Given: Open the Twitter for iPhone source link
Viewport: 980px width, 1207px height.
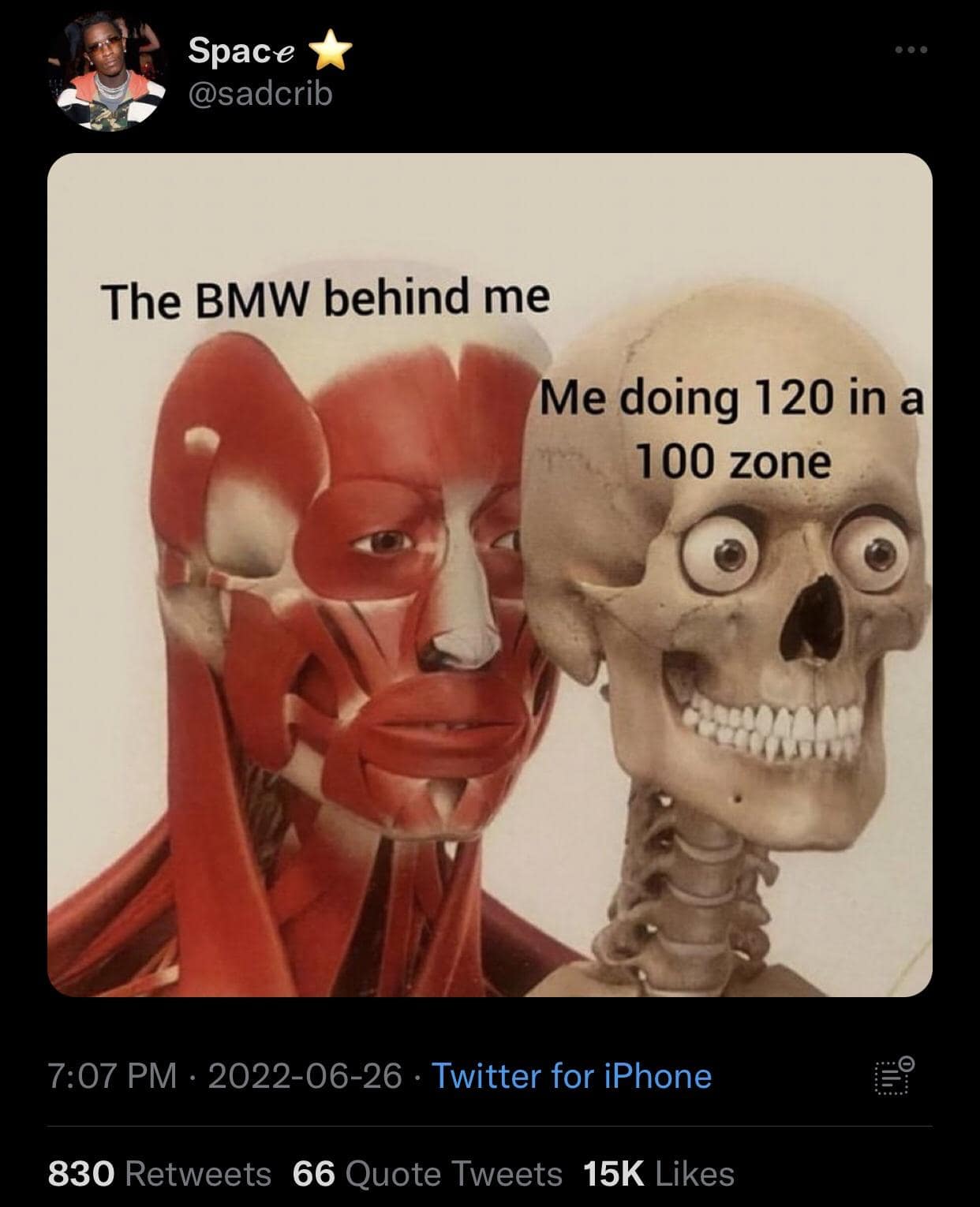Looking at the screenshot, I should [x=571, y=1076].
